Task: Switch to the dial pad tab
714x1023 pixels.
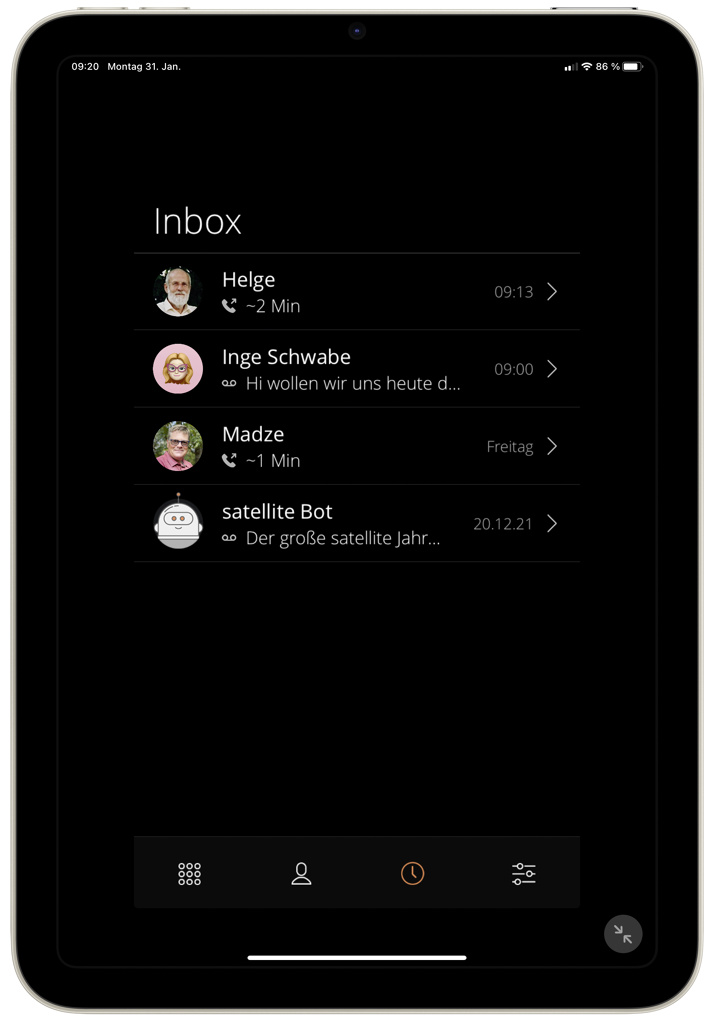Action: (189, 873)
